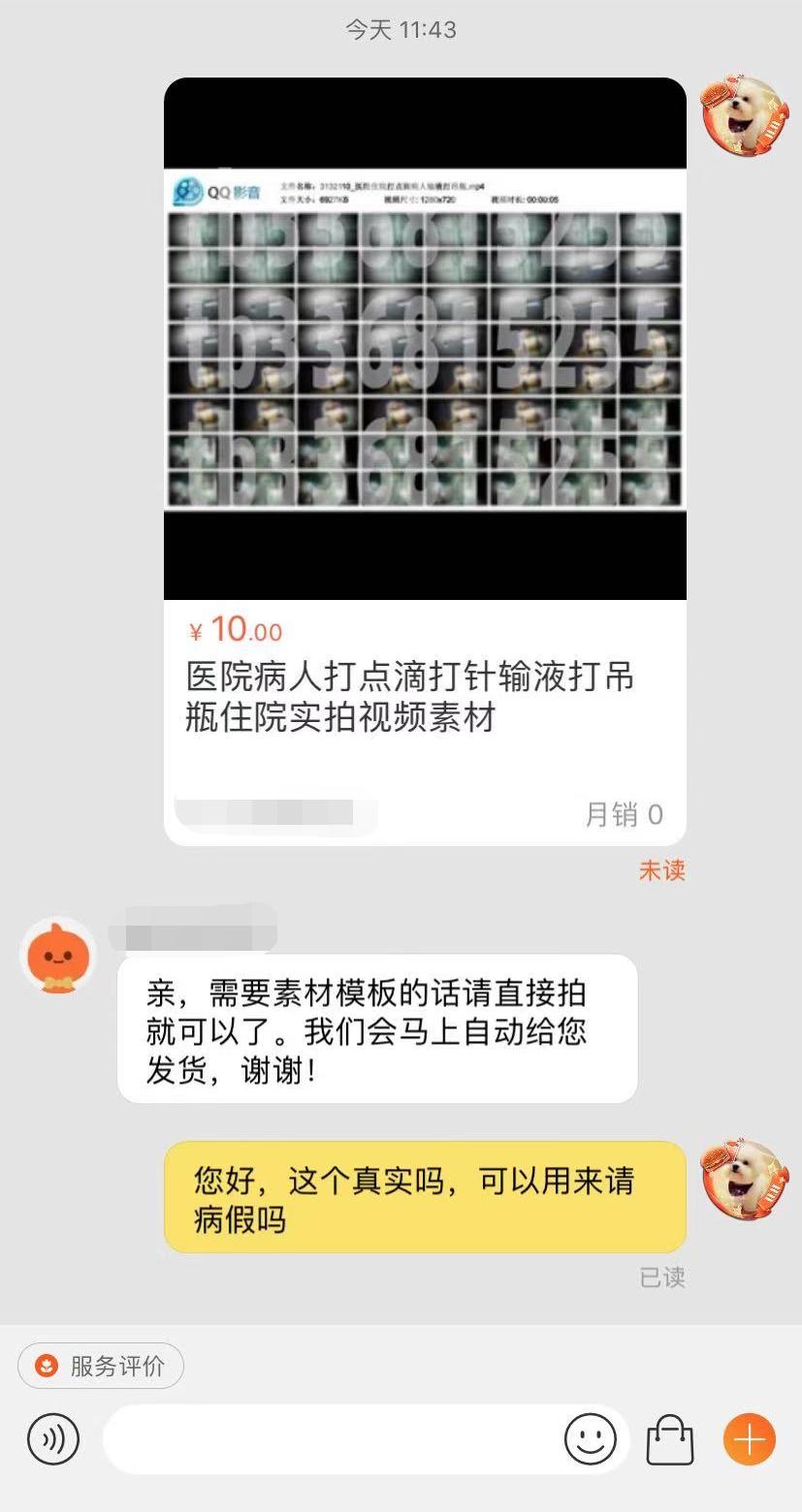The image size is (802, 1512).
Task: Switch to voice input mode
Action: click(x=53, y=1438)
